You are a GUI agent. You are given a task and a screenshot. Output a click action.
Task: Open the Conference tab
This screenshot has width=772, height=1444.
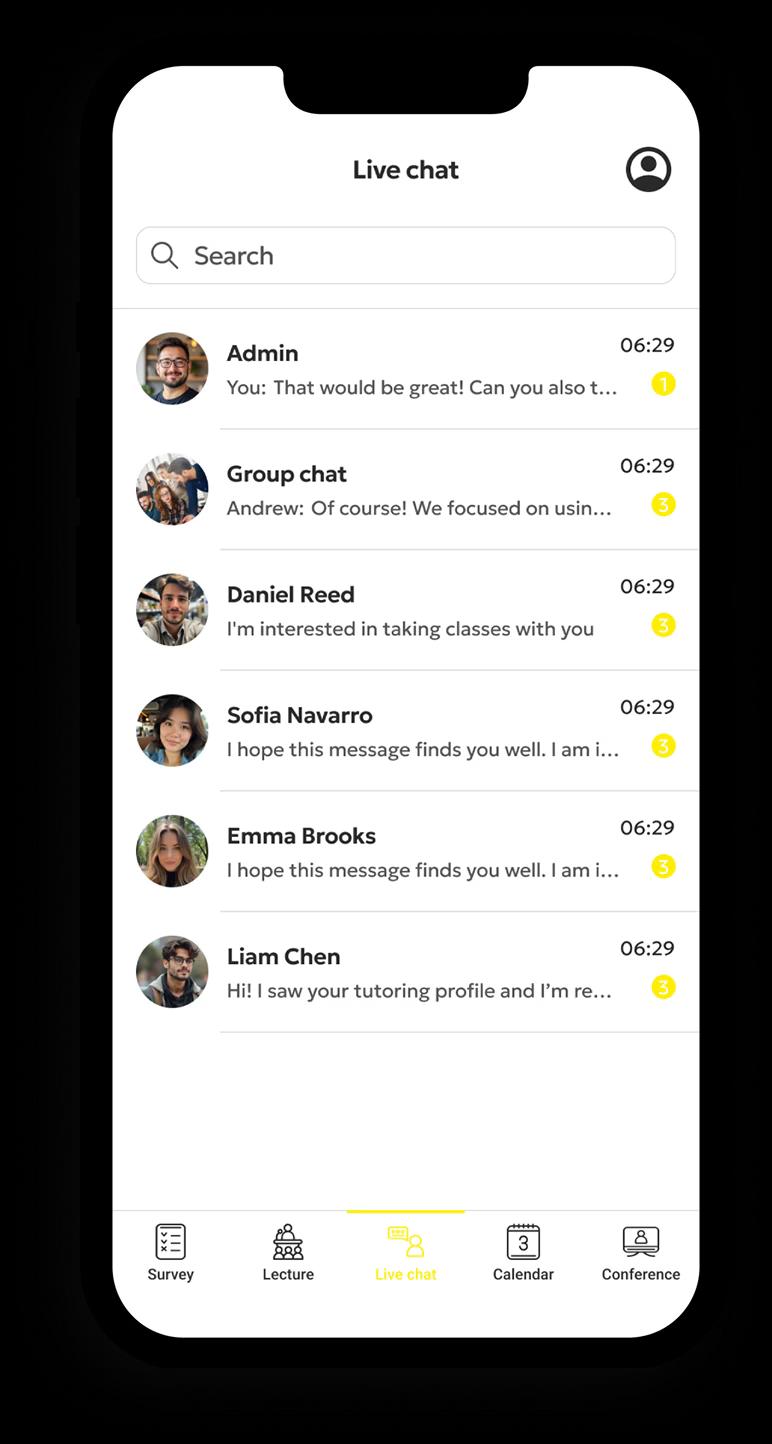coord(641,1252)
